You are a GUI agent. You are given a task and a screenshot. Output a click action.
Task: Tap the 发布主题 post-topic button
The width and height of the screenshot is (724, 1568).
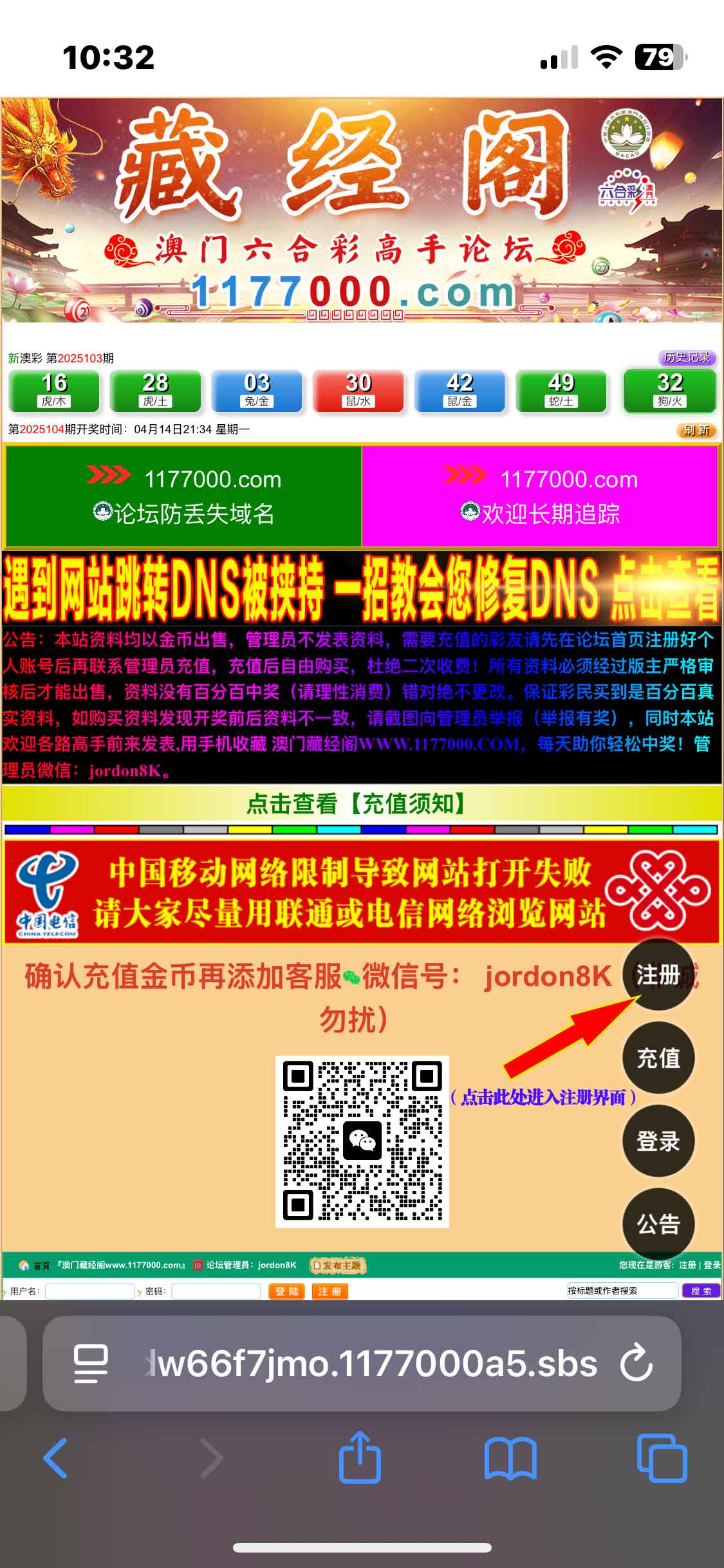click(x=337, y=1265)
